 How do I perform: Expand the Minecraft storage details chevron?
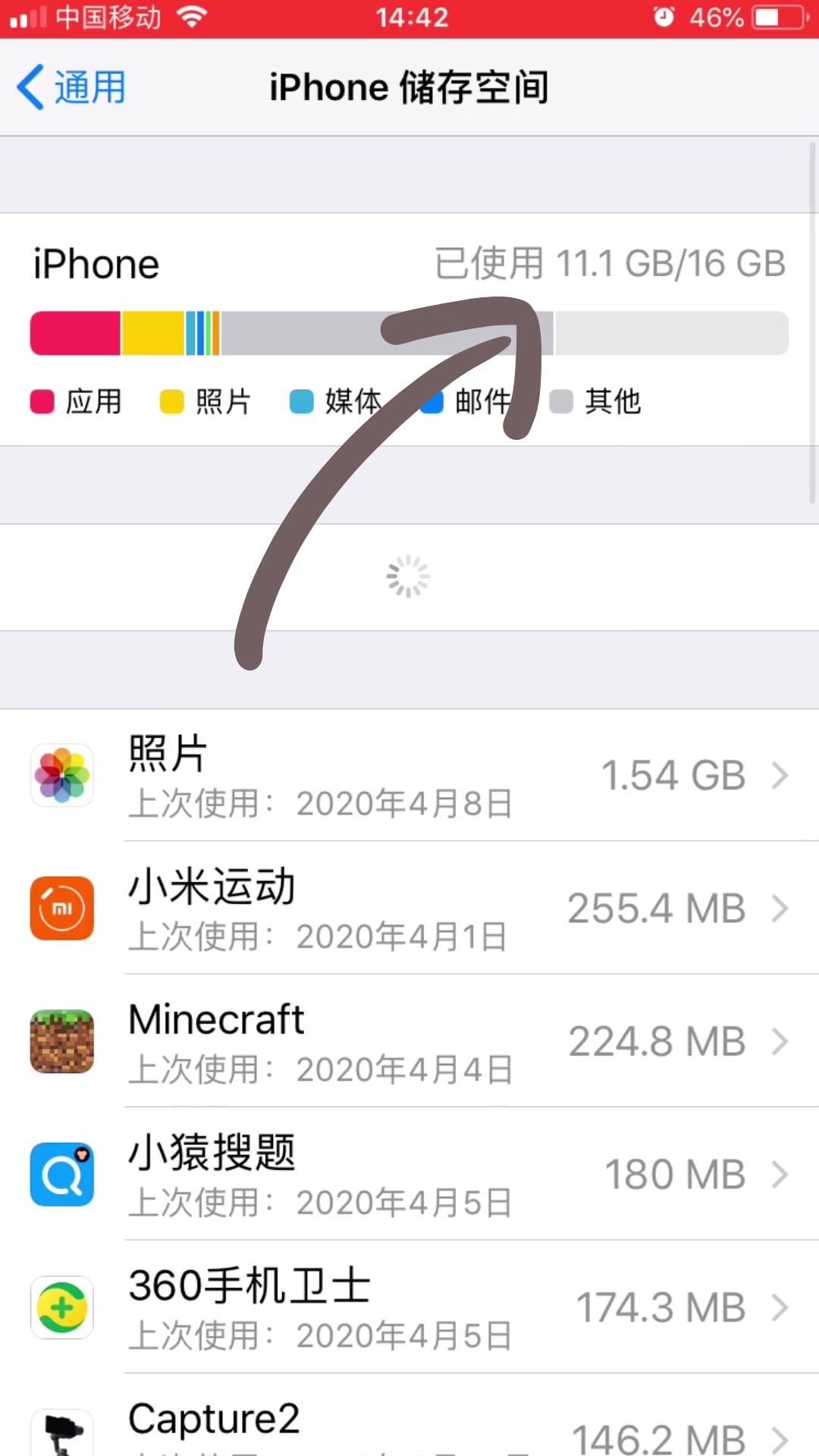click(781, 1040)
